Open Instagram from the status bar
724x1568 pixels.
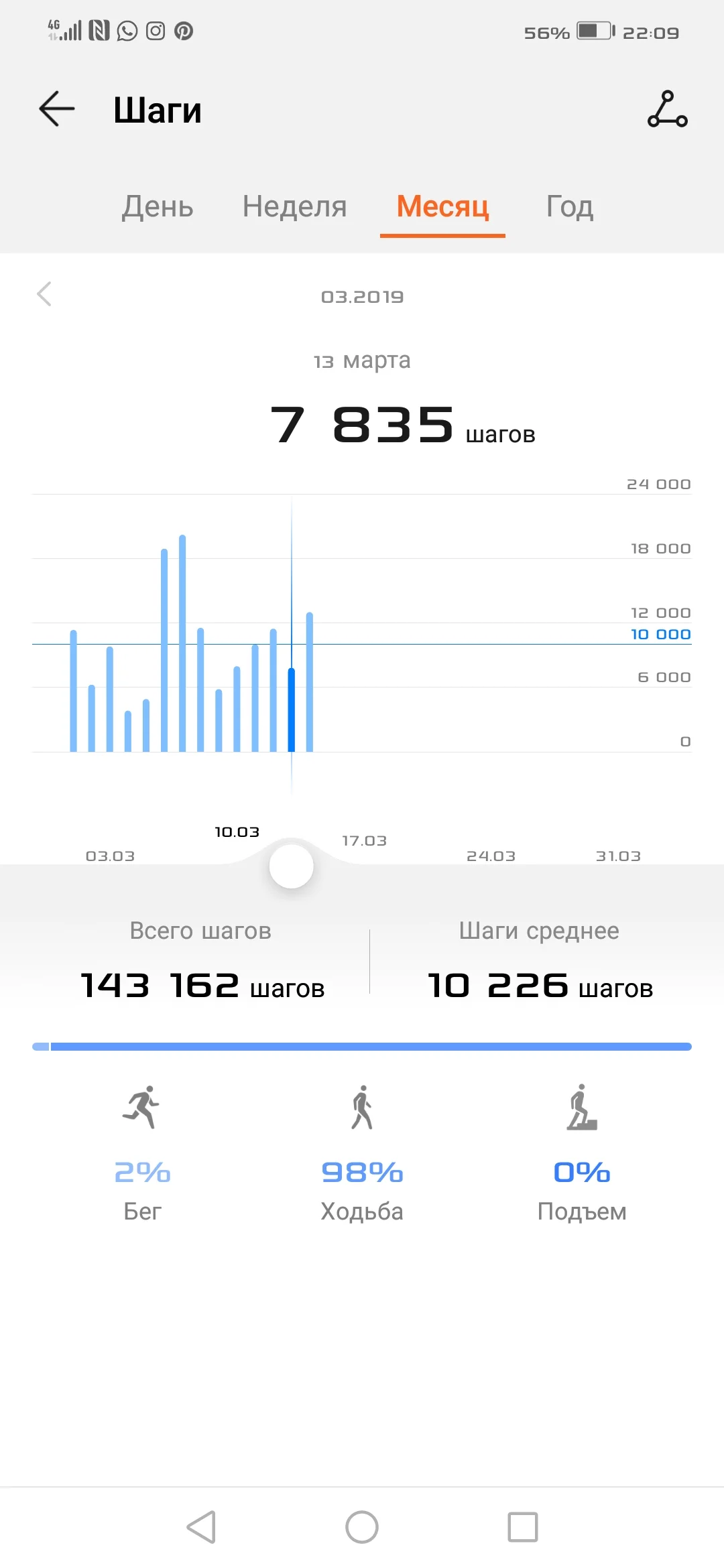[x=155, y=31]
